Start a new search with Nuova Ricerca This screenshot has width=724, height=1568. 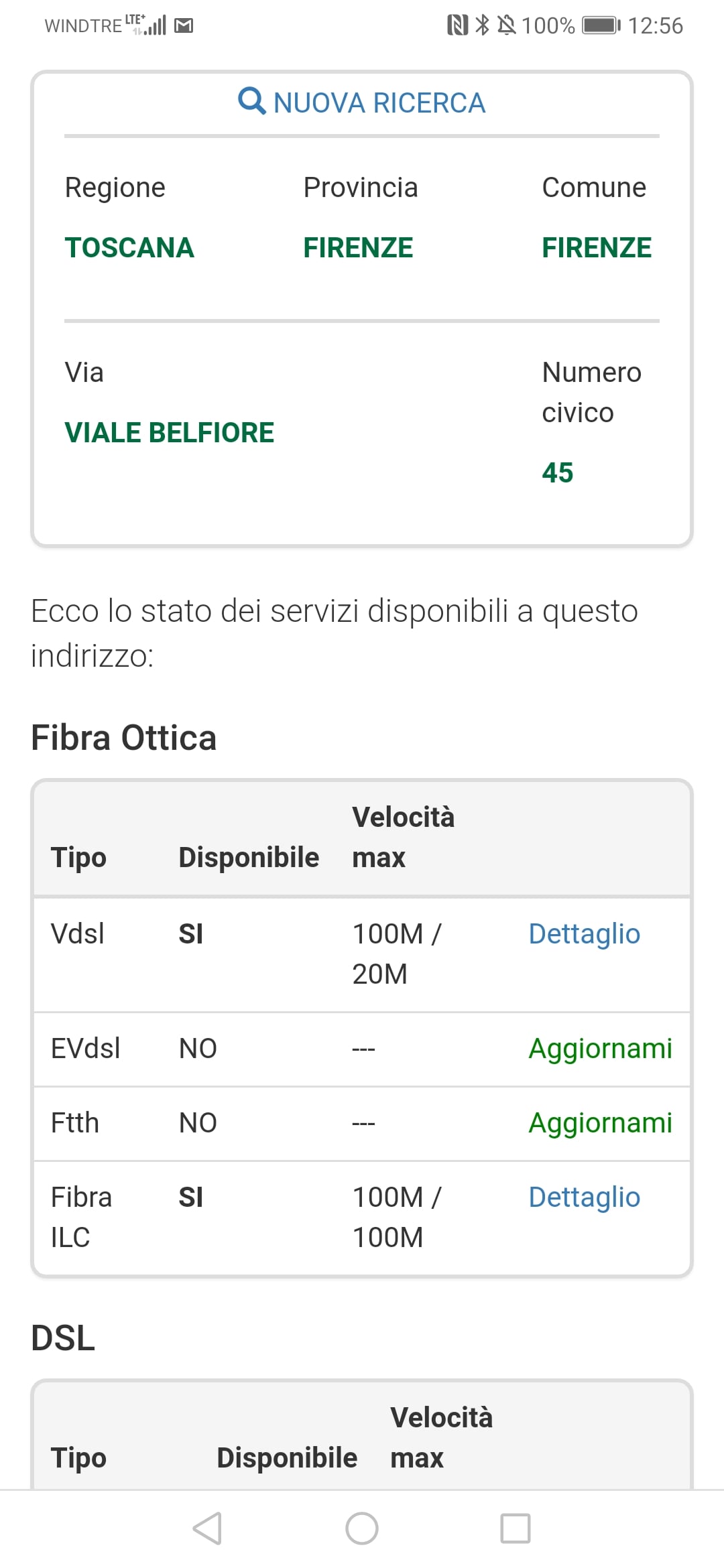click(x=362, y=103)
